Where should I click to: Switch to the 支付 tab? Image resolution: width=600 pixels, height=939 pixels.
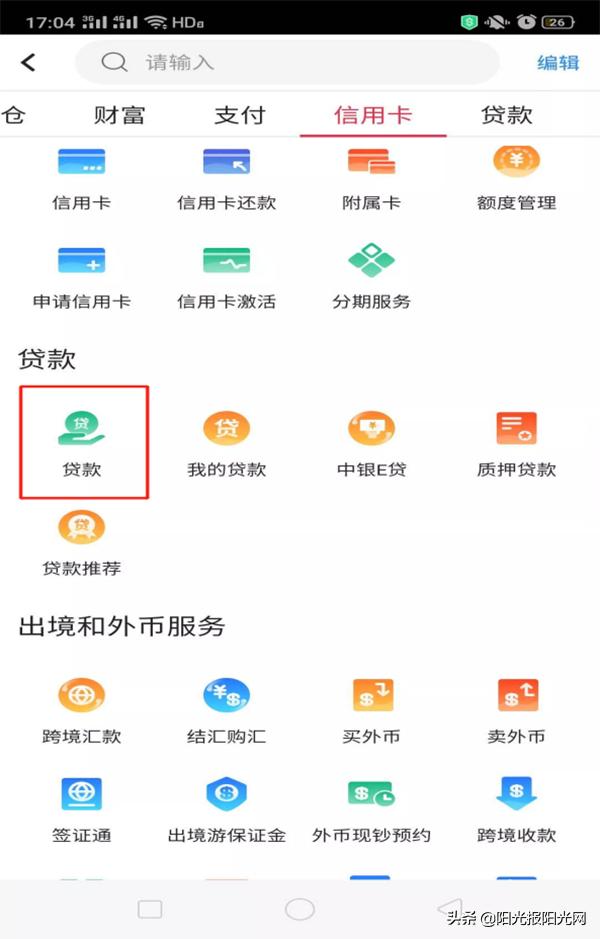240,115
